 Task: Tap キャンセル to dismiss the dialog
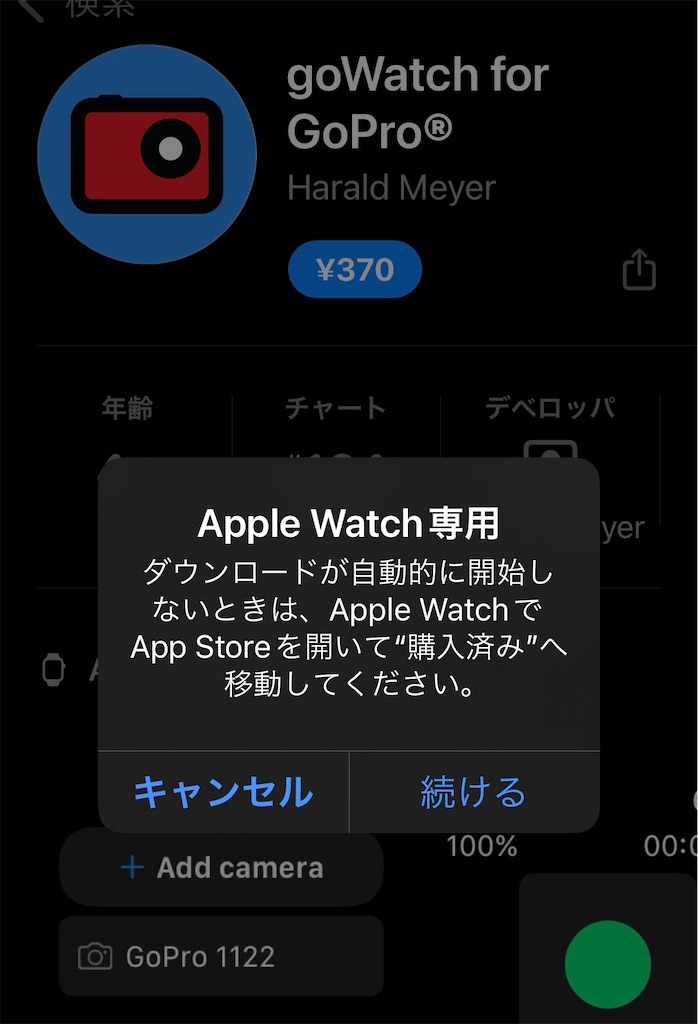223,792
